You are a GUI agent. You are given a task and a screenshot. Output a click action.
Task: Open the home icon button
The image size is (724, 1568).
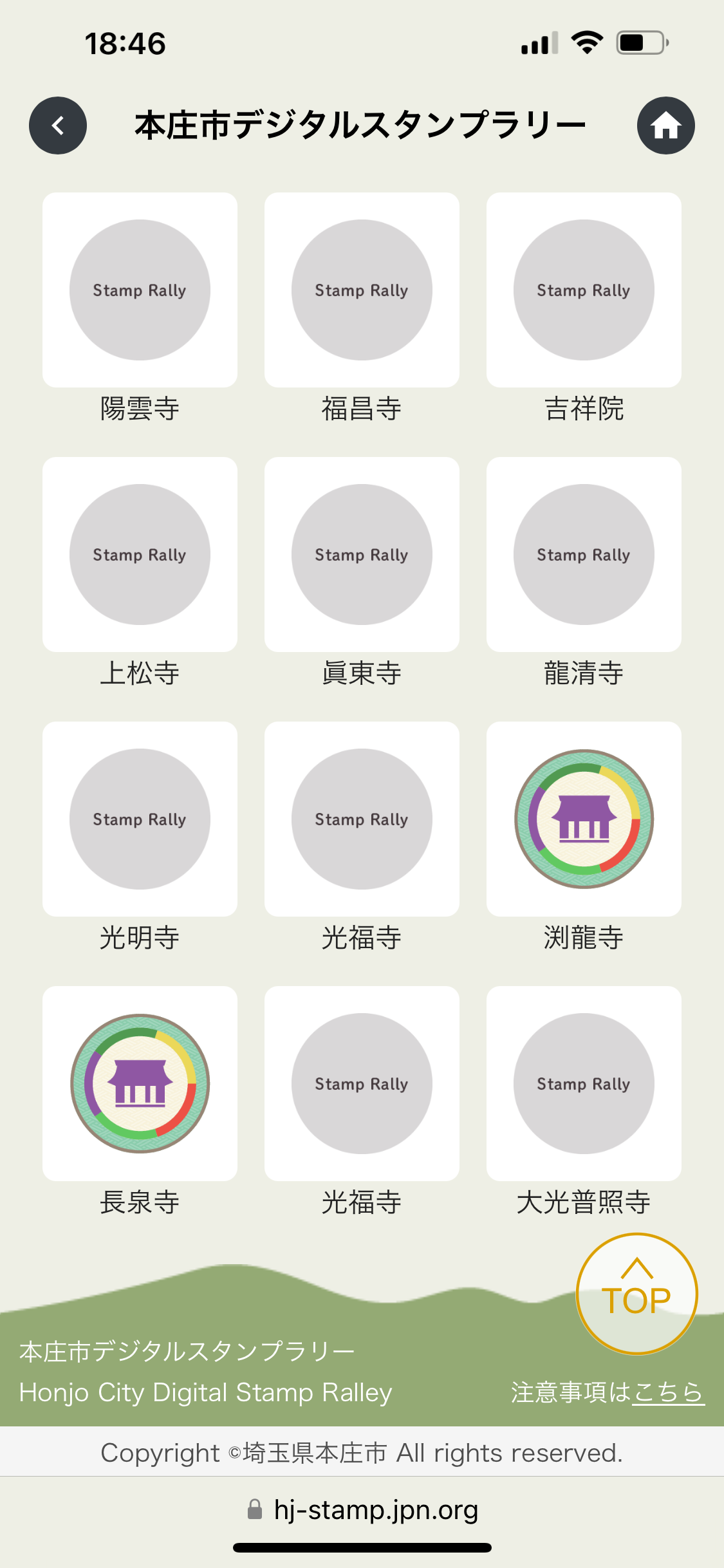click(x=666, y=126)
